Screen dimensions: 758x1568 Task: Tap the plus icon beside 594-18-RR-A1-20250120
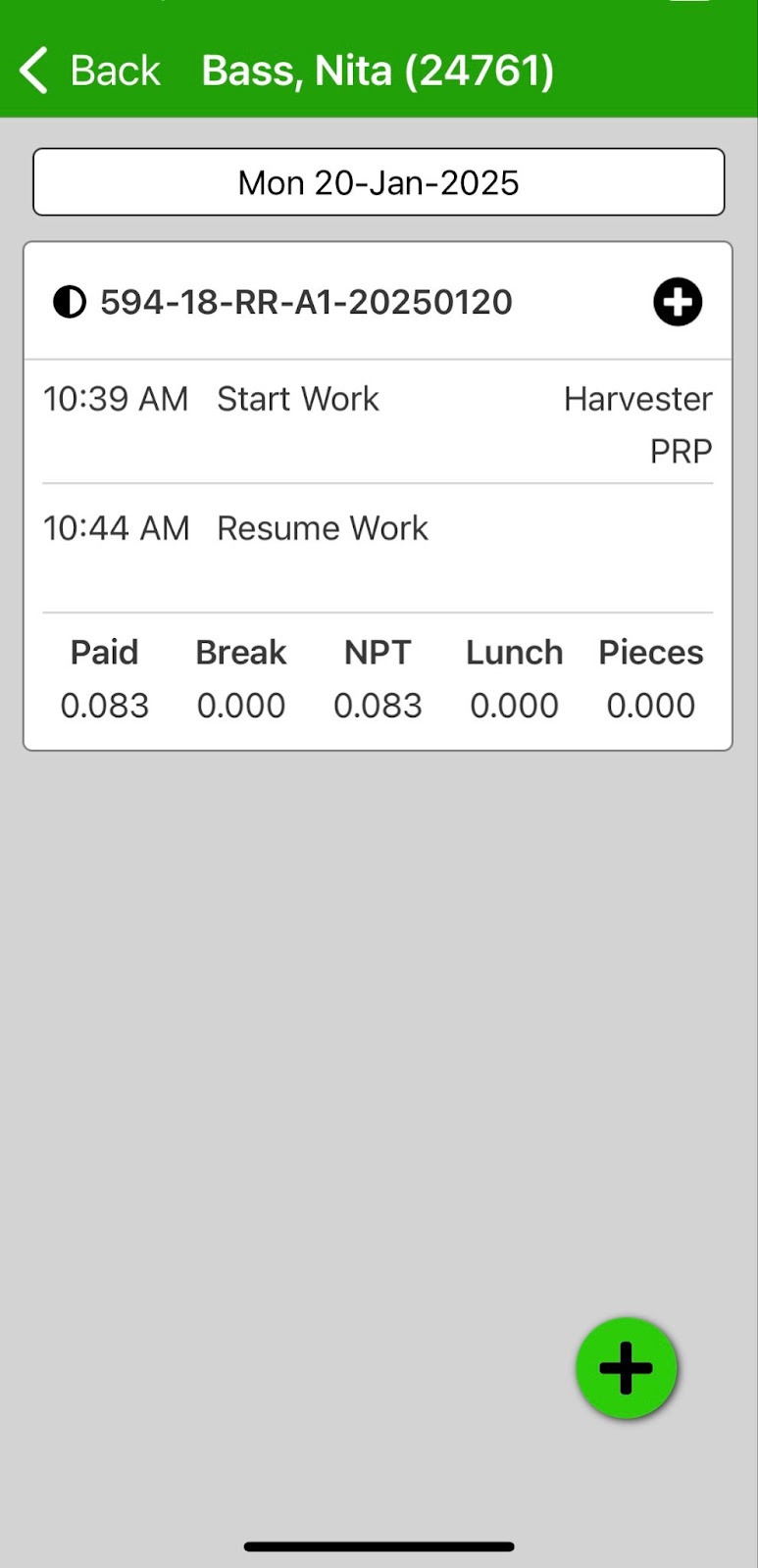678,302
